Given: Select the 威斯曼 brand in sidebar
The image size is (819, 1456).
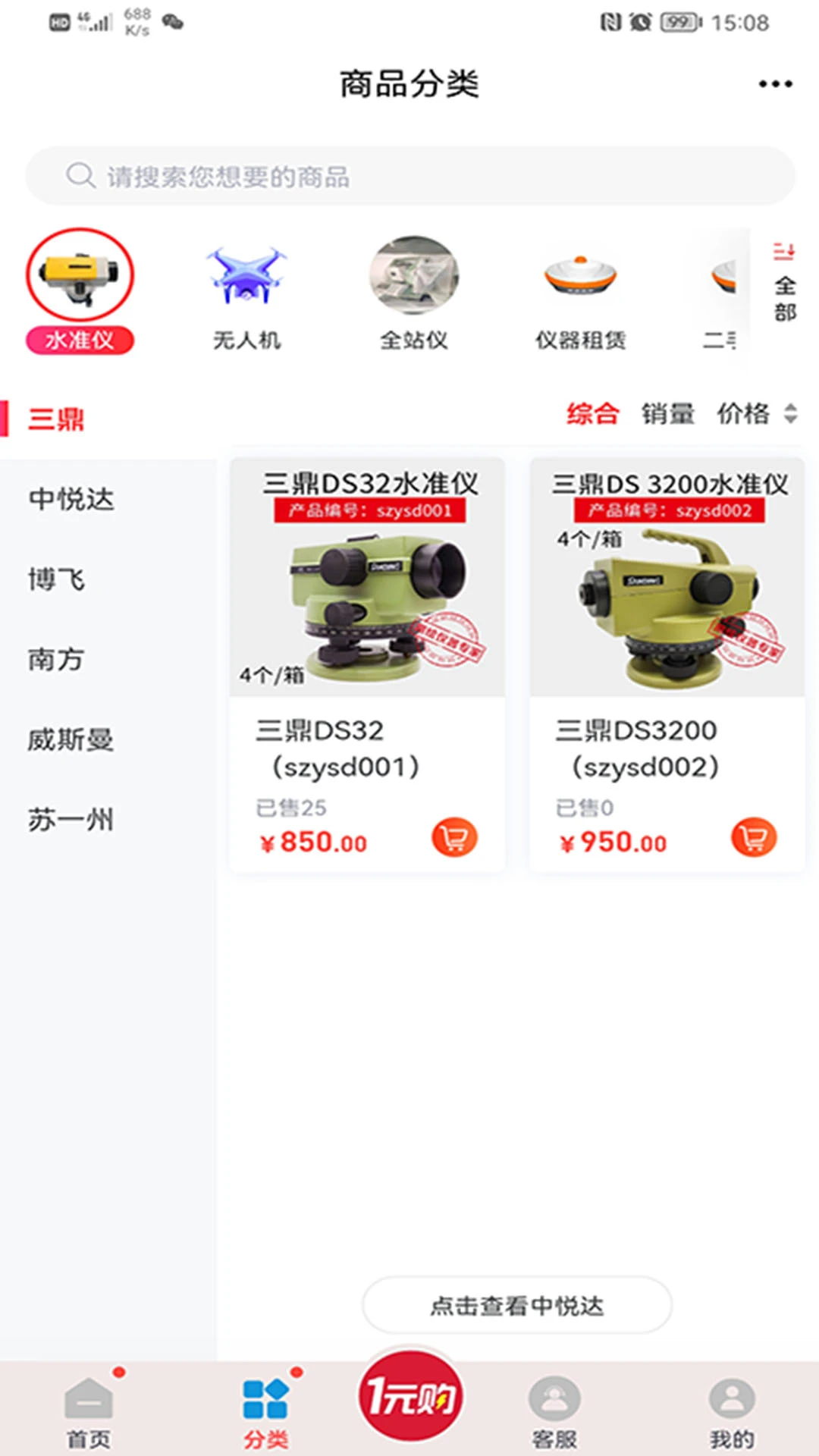Looking at the screenshot, I should pyautogui.click(x=71, y=741).
